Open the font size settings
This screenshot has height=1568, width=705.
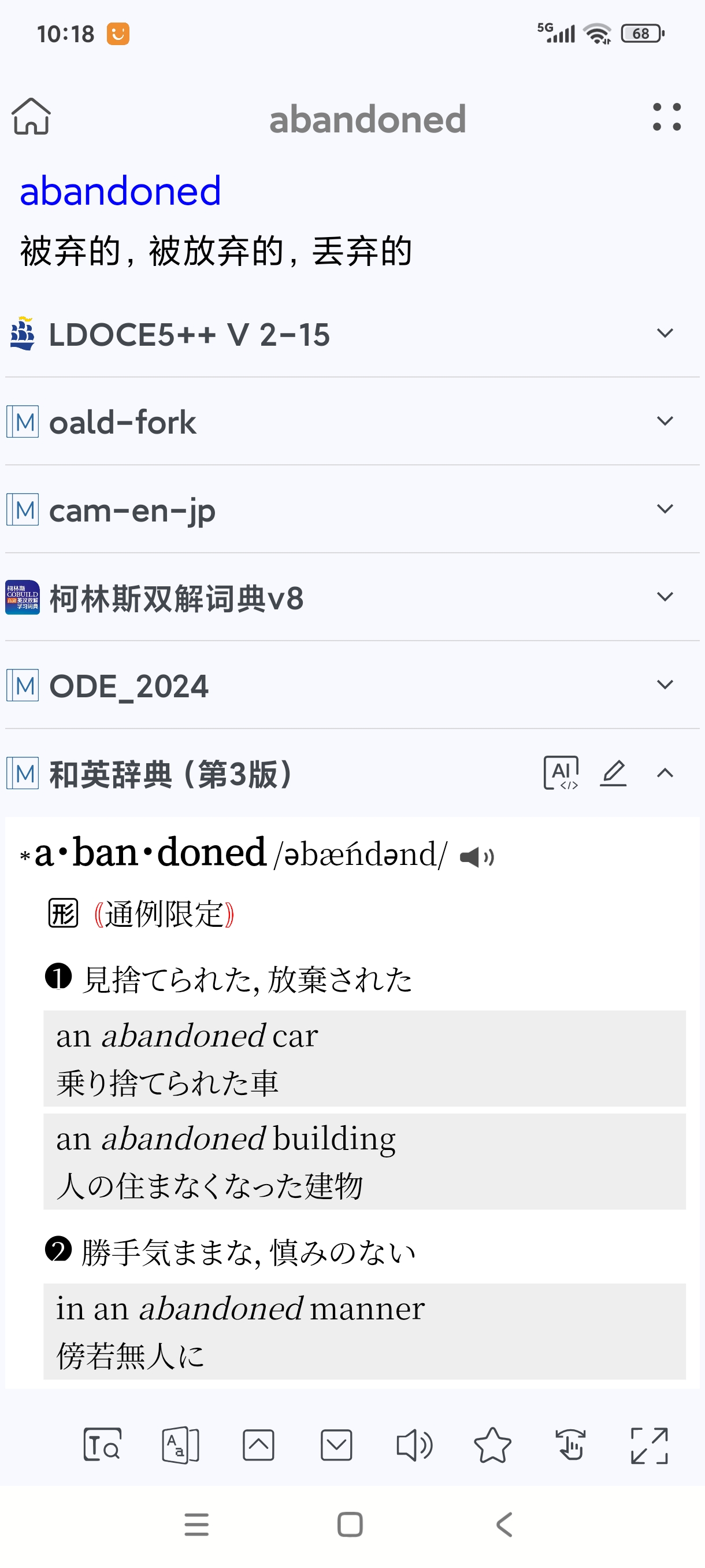pos(181,1444)
